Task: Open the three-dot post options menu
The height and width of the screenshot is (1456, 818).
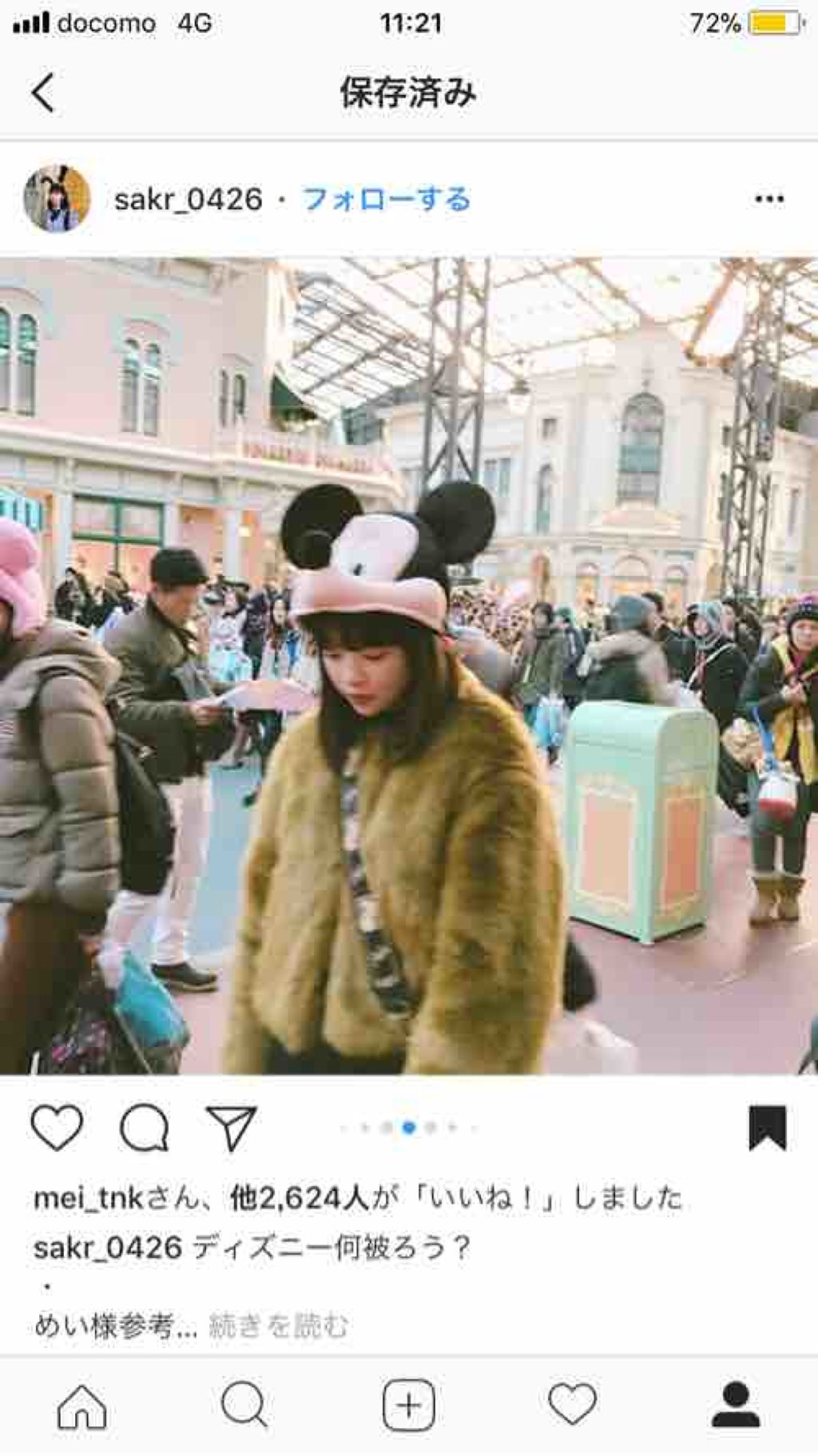Action: point(768,199)
